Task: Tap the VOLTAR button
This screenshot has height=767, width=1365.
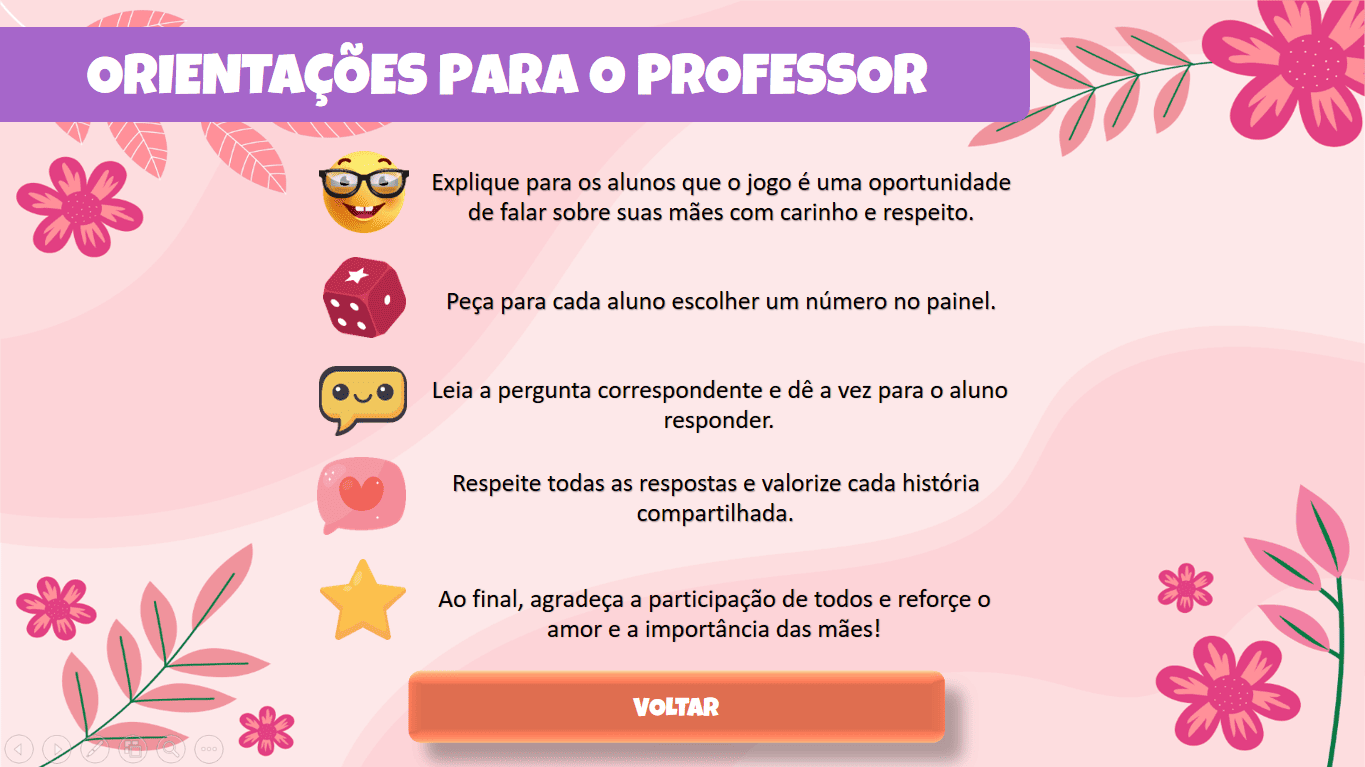Action: tap(676, 707)
